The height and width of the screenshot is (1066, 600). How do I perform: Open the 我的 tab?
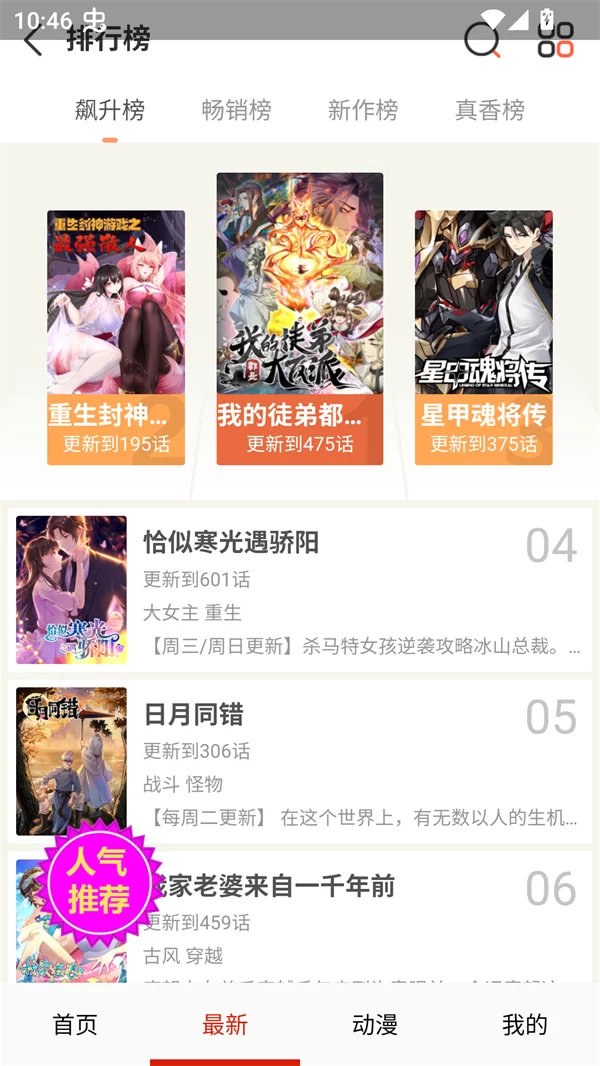click(x=525, y=1025)
